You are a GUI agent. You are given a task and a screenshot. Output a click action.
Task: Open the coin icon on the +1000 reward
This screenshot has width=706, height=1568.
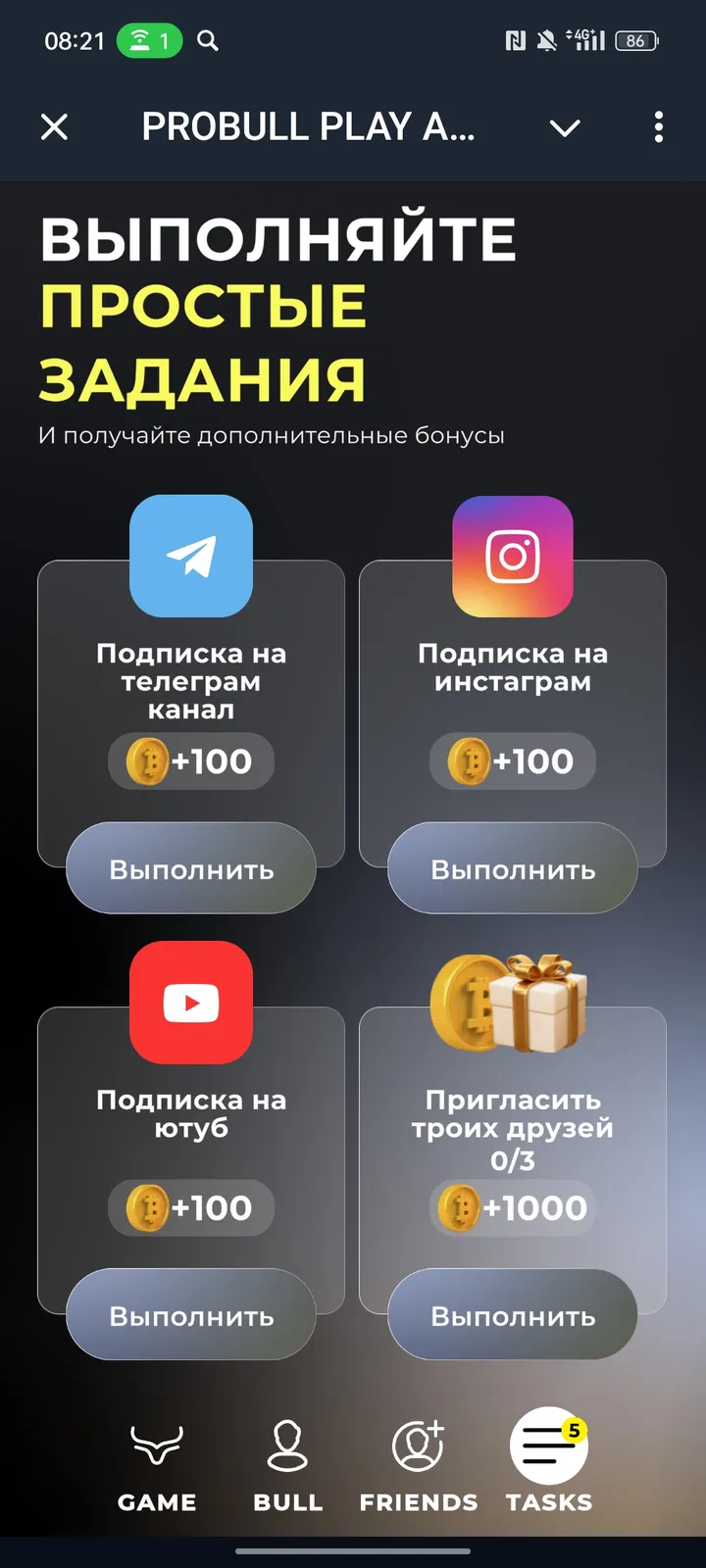tap(461, 1208)
